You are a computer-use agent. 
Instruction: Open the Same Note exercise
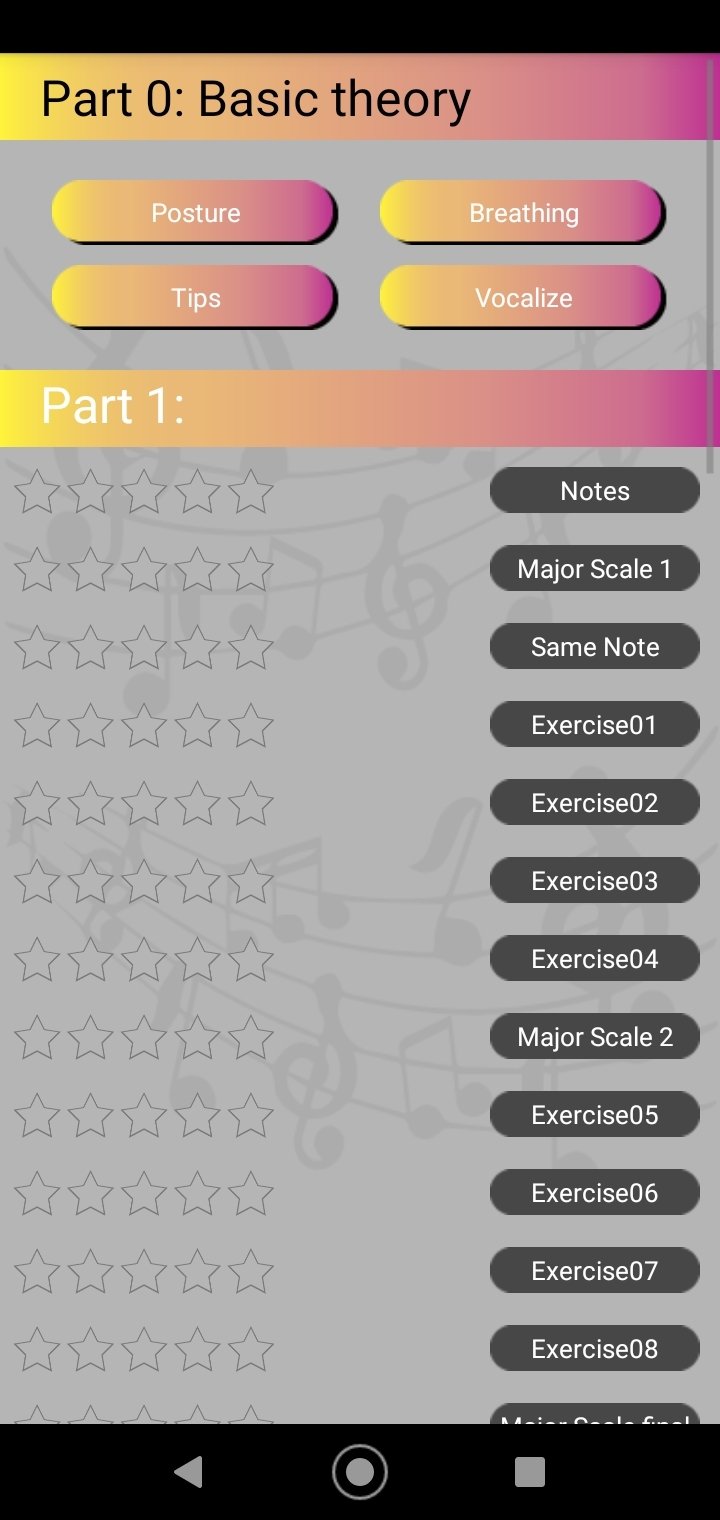click(x=595, y=646)
